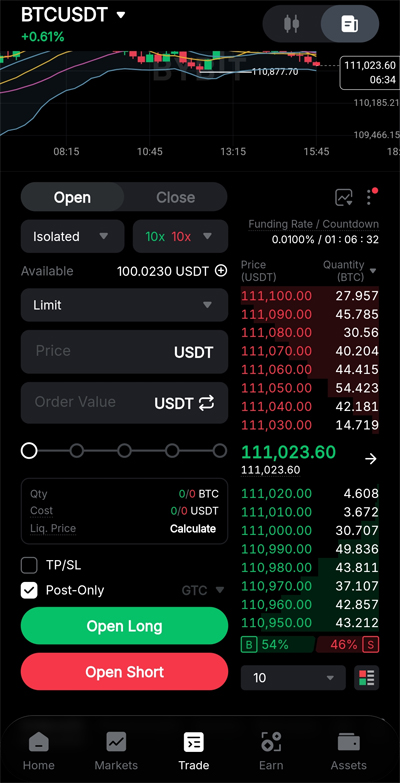
Task: Change the Isolated margin mode
Action: click(72, 236)
